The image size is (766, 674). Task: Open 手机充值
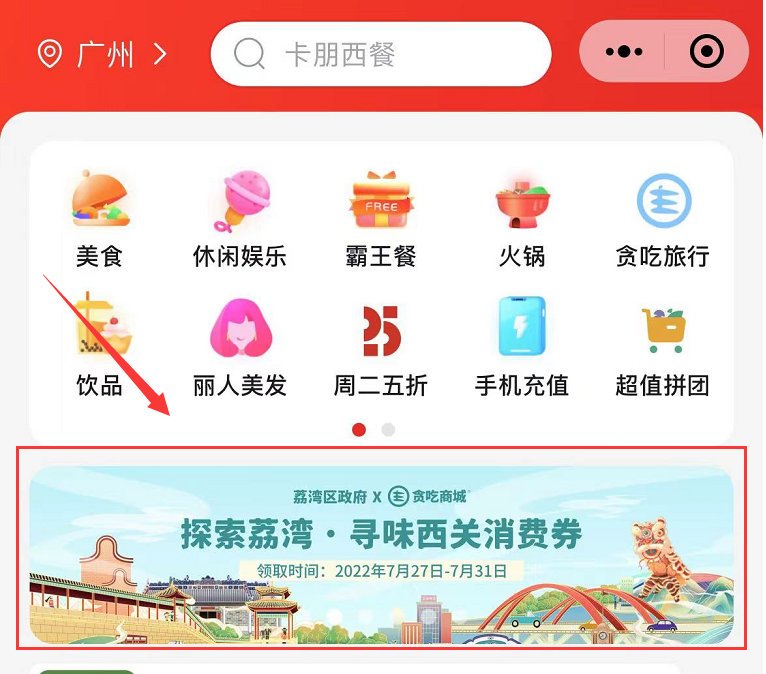[x=521, y=345]
